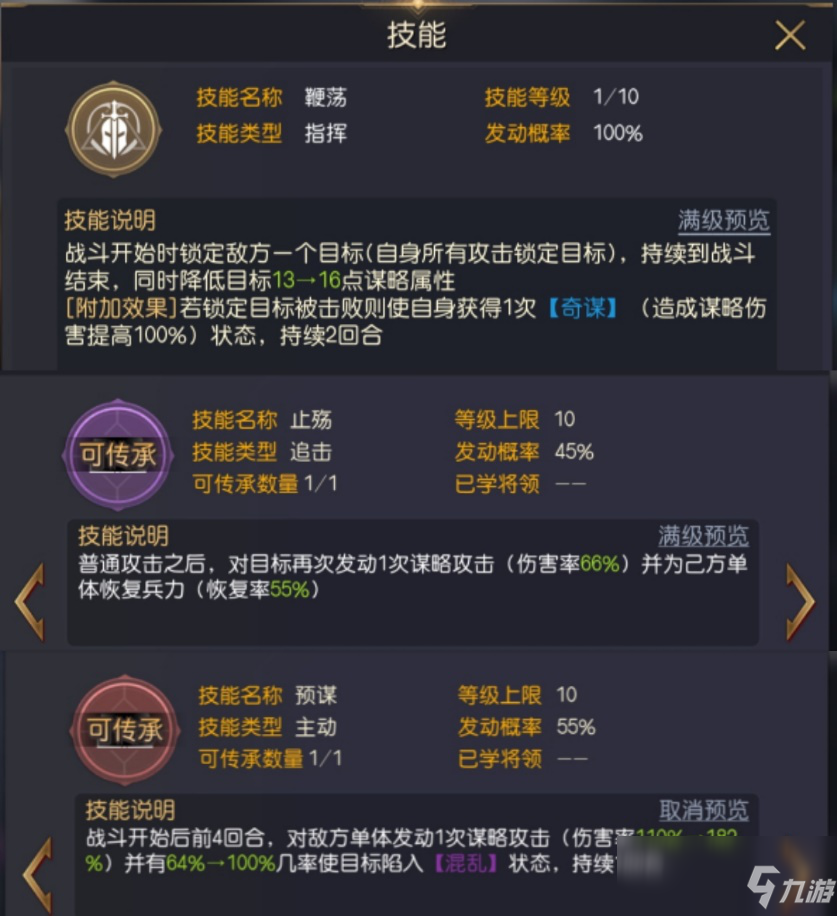Close the 技能 dialog

(790, 36)
